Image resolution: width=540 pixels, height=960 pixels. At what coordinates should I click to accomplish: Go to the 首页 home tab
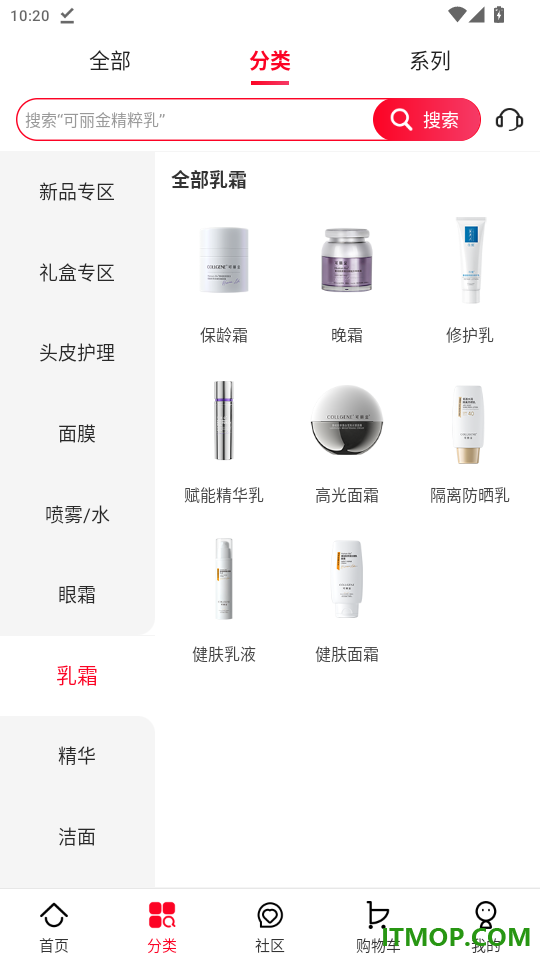(54, 926)
